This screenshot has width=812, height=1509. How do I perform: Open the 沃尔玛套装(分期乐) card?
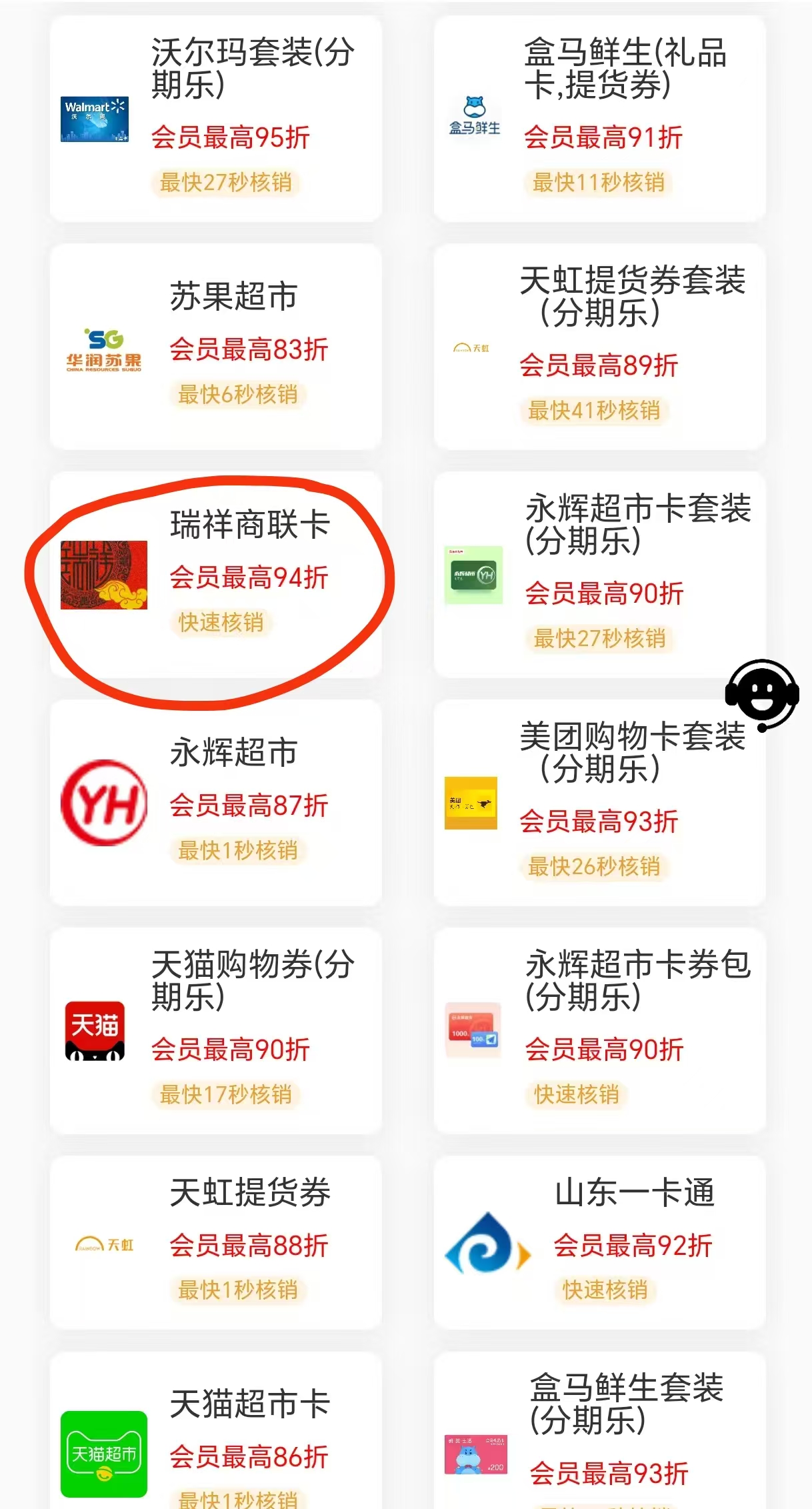point(215,119)
